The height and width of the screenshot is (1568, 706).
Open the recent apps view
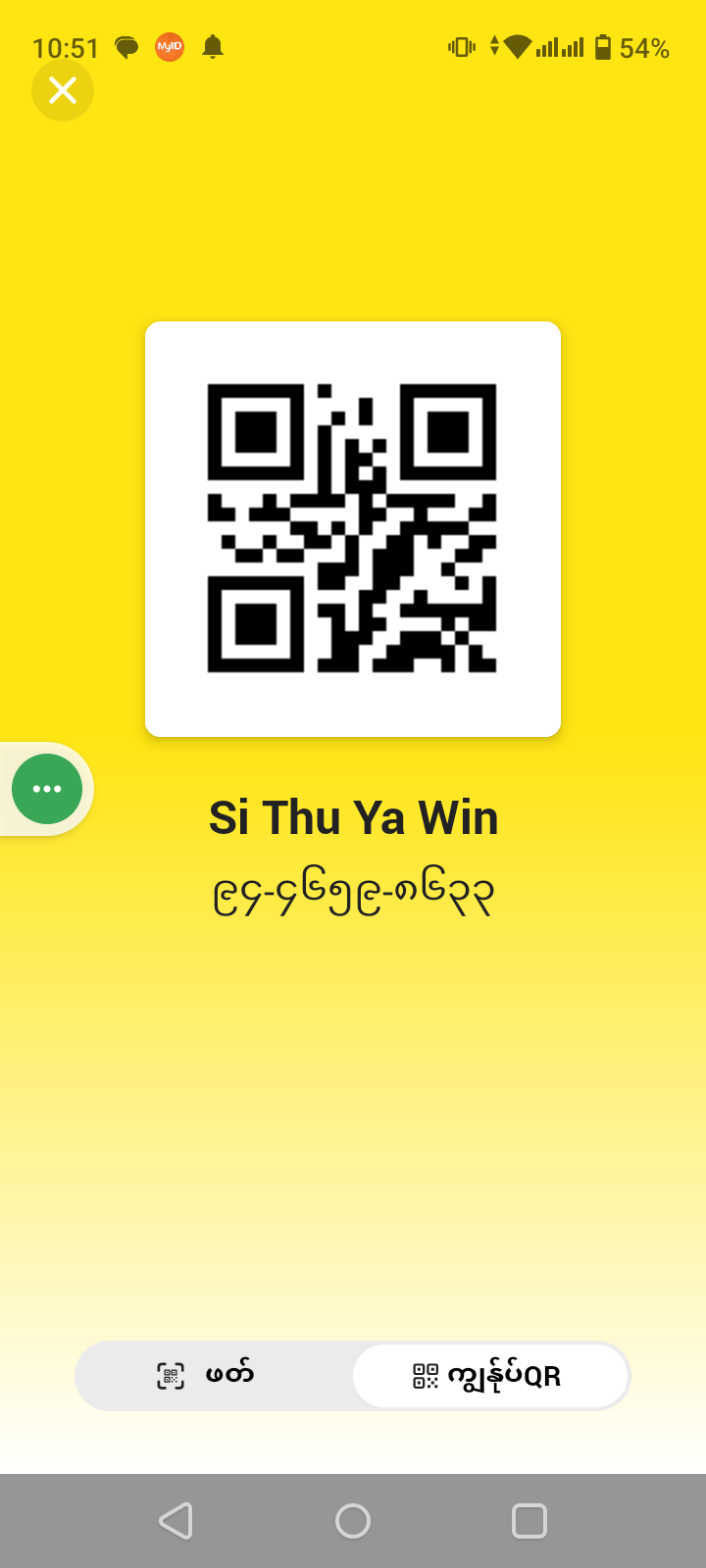[x=529, y=1521]
